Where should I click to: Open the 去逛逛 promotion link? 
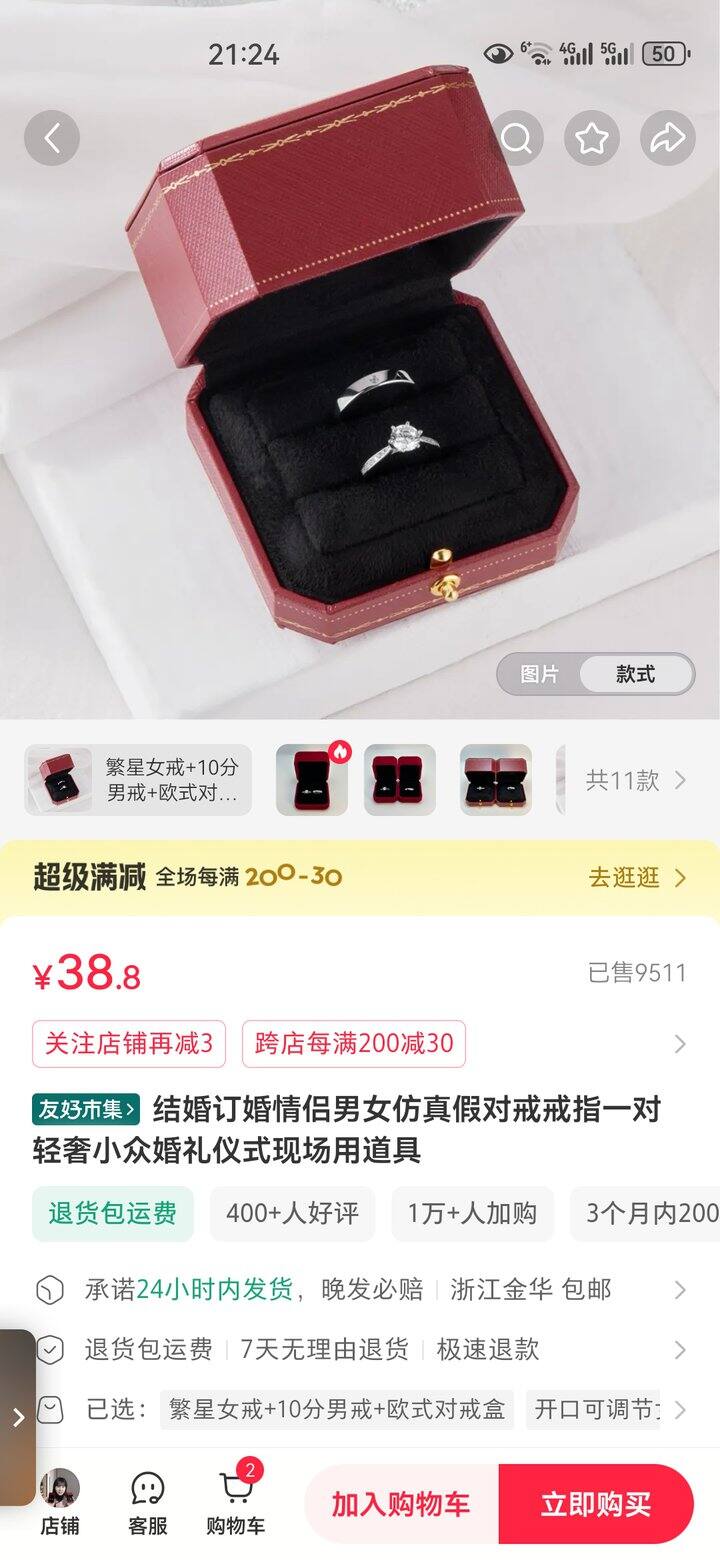[637, 877]
